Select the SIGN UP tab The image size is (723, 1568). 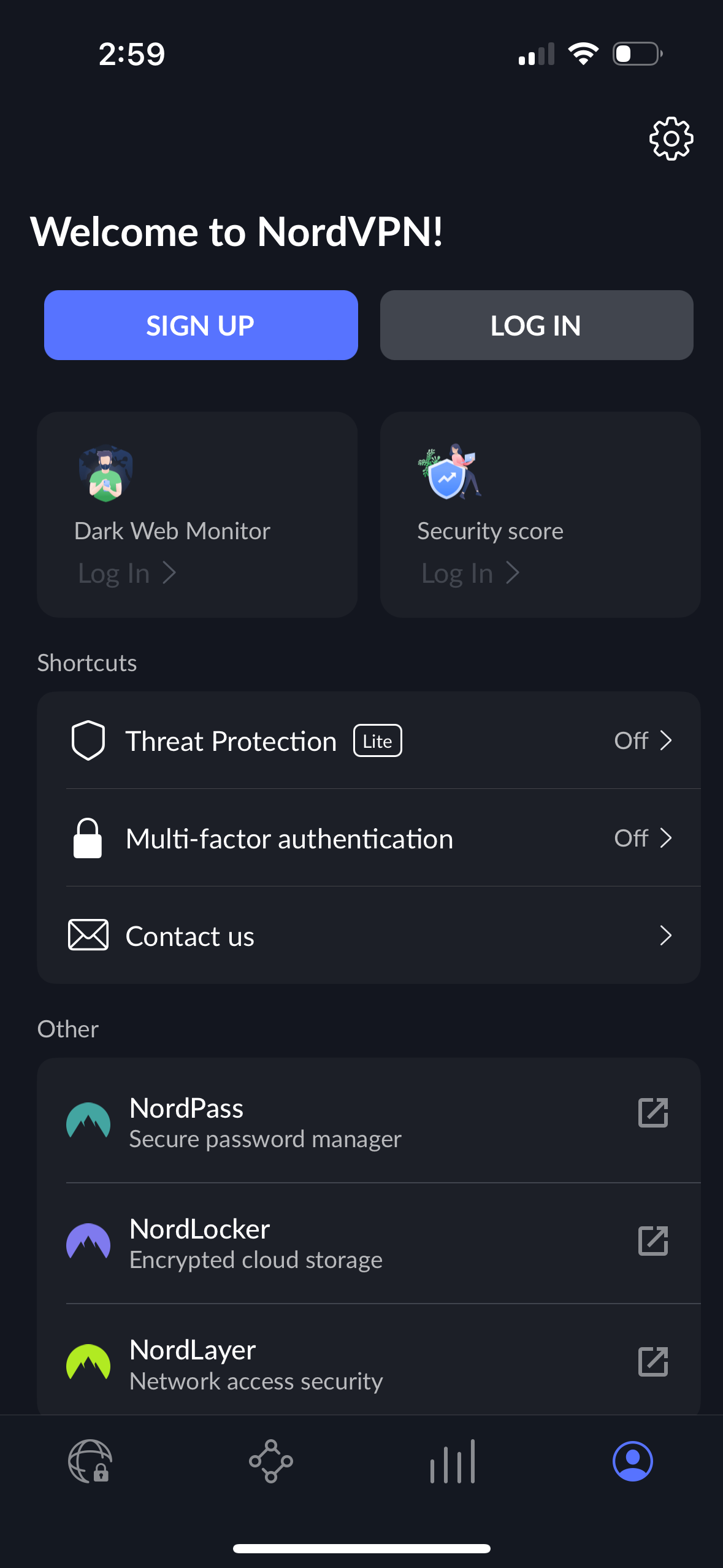coord(200,325)
